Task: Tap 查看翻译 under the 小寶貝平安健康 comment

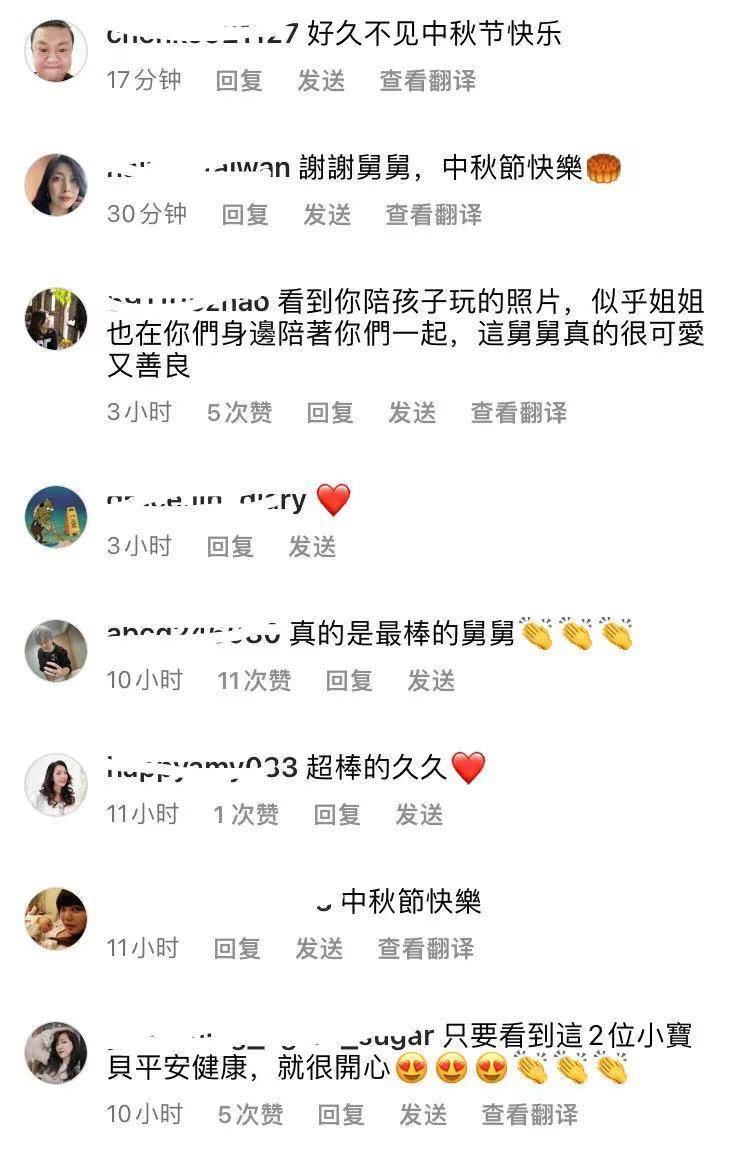Action: [529, 1115]
